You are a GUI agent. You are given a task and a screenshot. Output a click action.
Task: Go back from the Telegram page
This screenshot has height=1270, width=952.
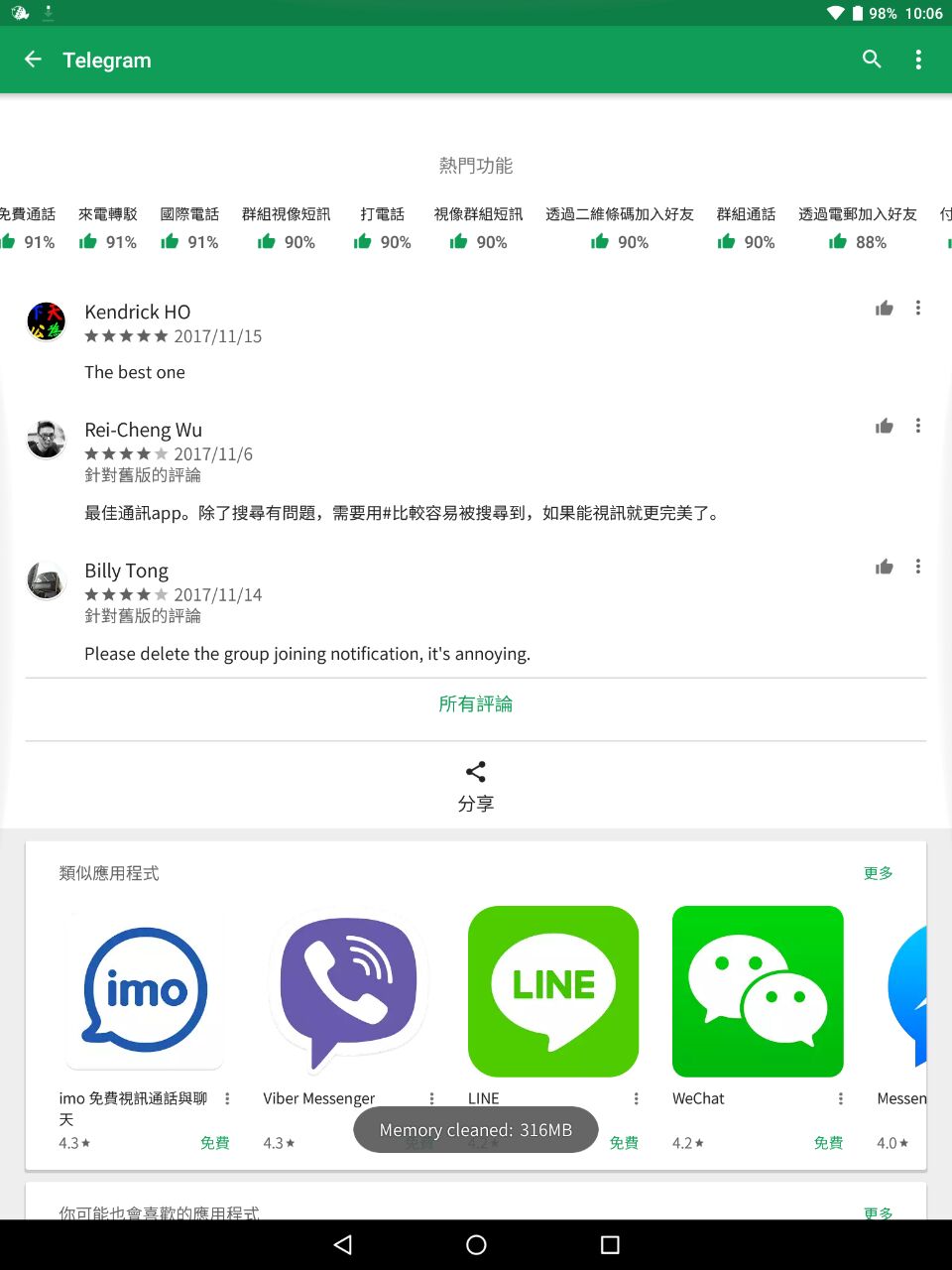pyautogui.click(x=33, y=60)
